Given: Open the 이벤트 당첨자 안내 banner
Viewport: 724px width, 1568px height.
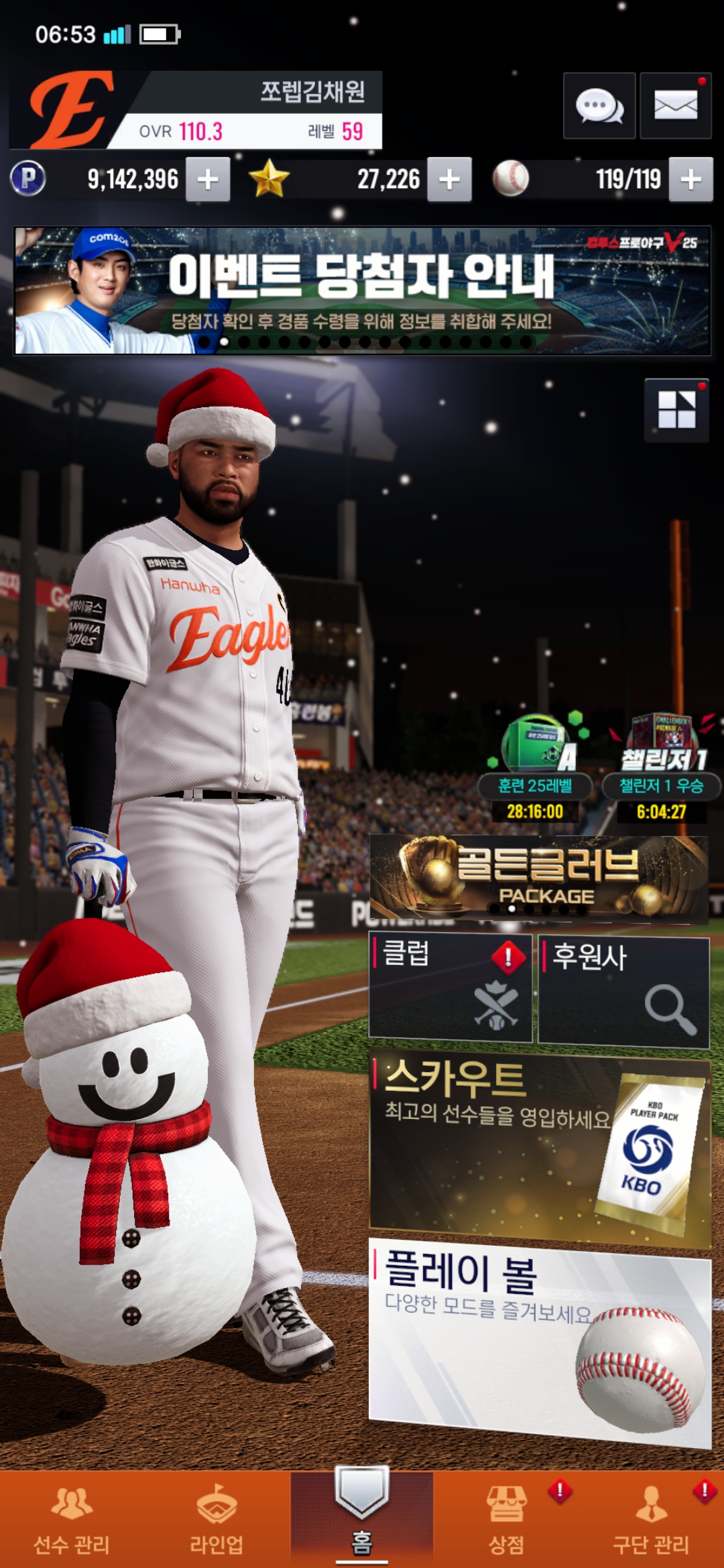Looking at the screenshot, I should (x=362, y=290).
